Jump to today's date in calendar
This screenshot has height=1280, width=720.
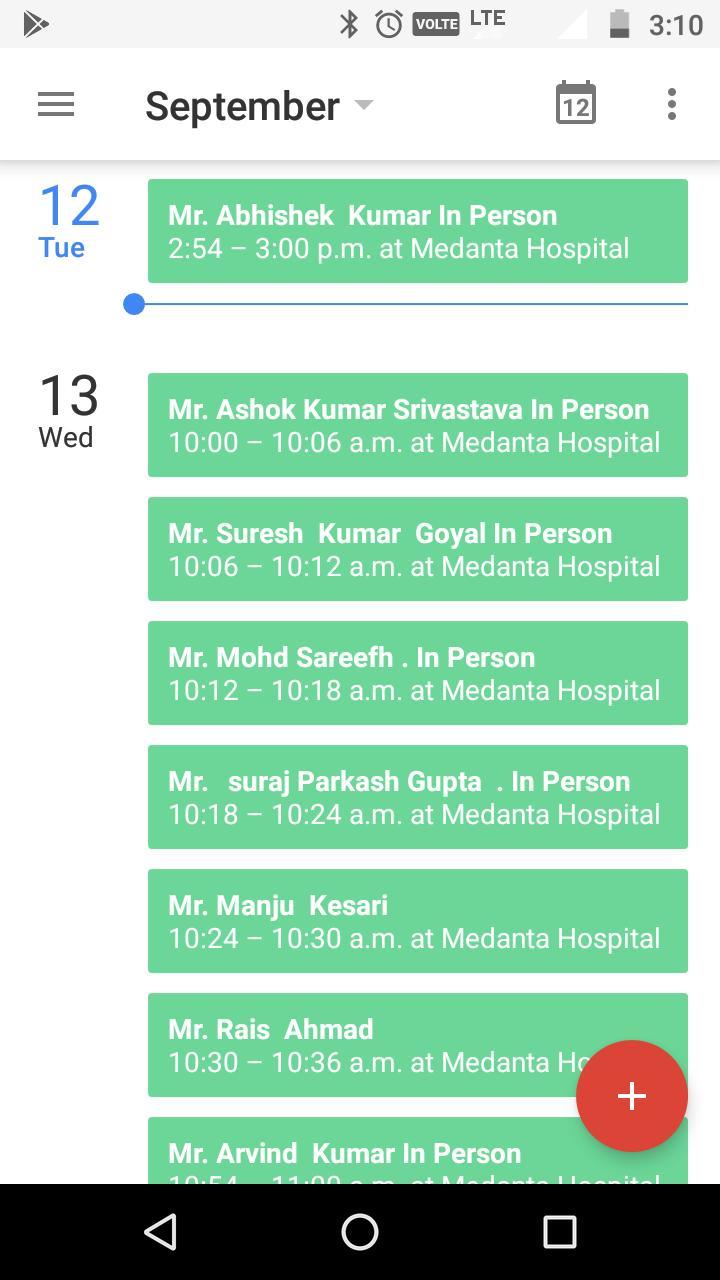click(575, 104)
